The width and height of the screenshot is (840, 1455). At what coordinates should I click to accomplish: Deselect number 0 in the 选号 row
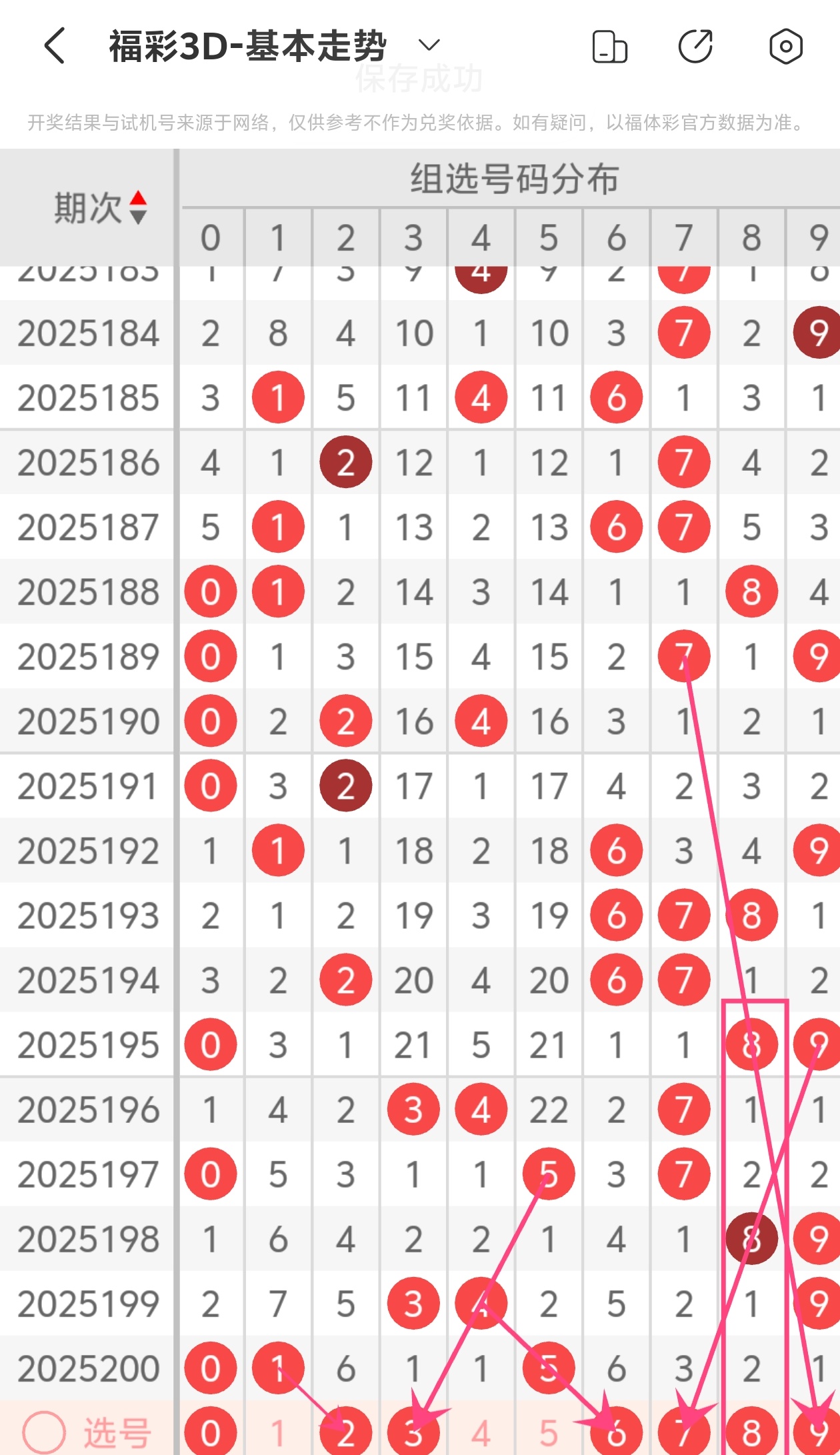210,1432
